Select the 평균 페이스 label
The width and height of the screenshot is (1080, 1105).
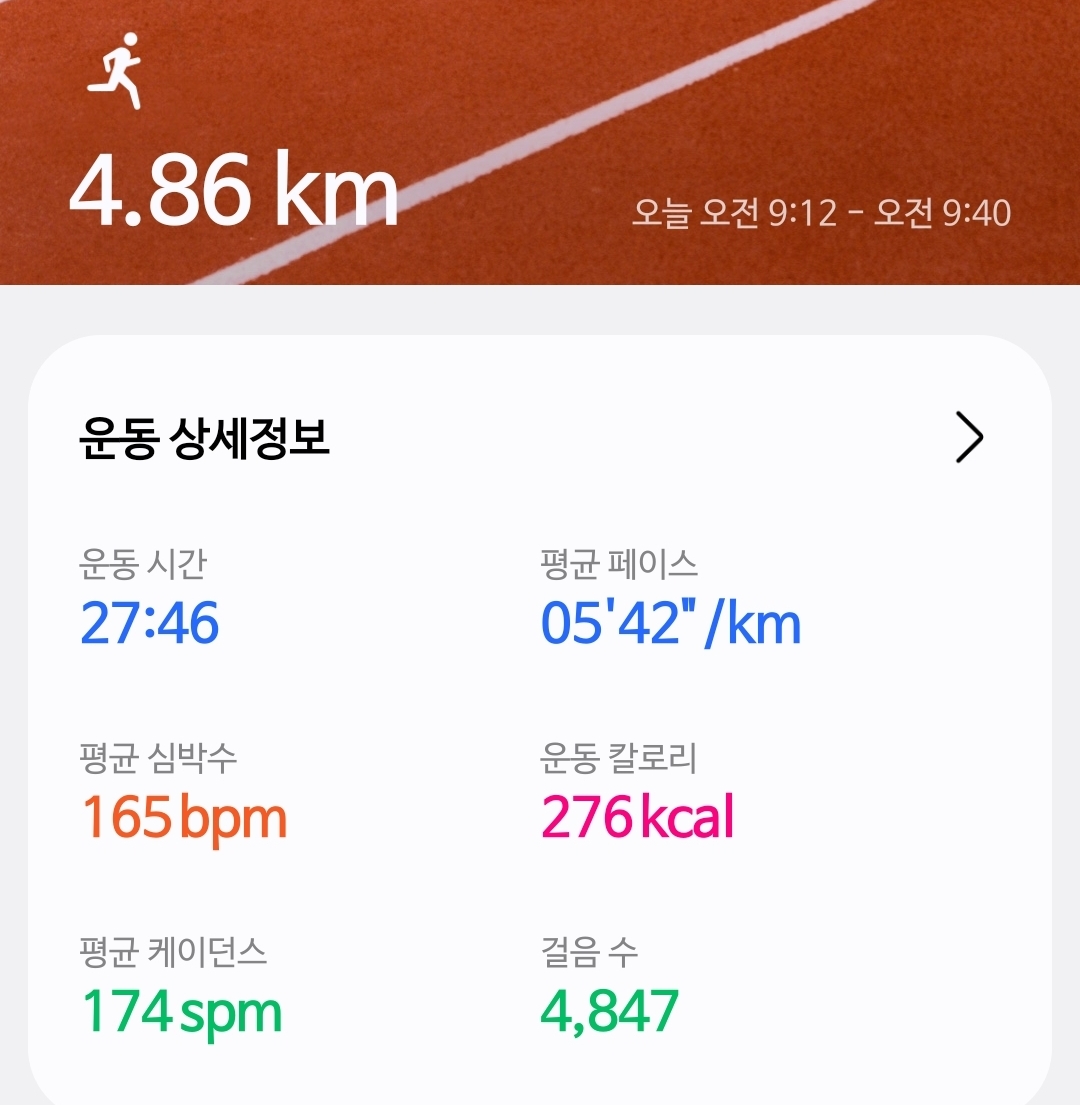(x=618, y=563)
